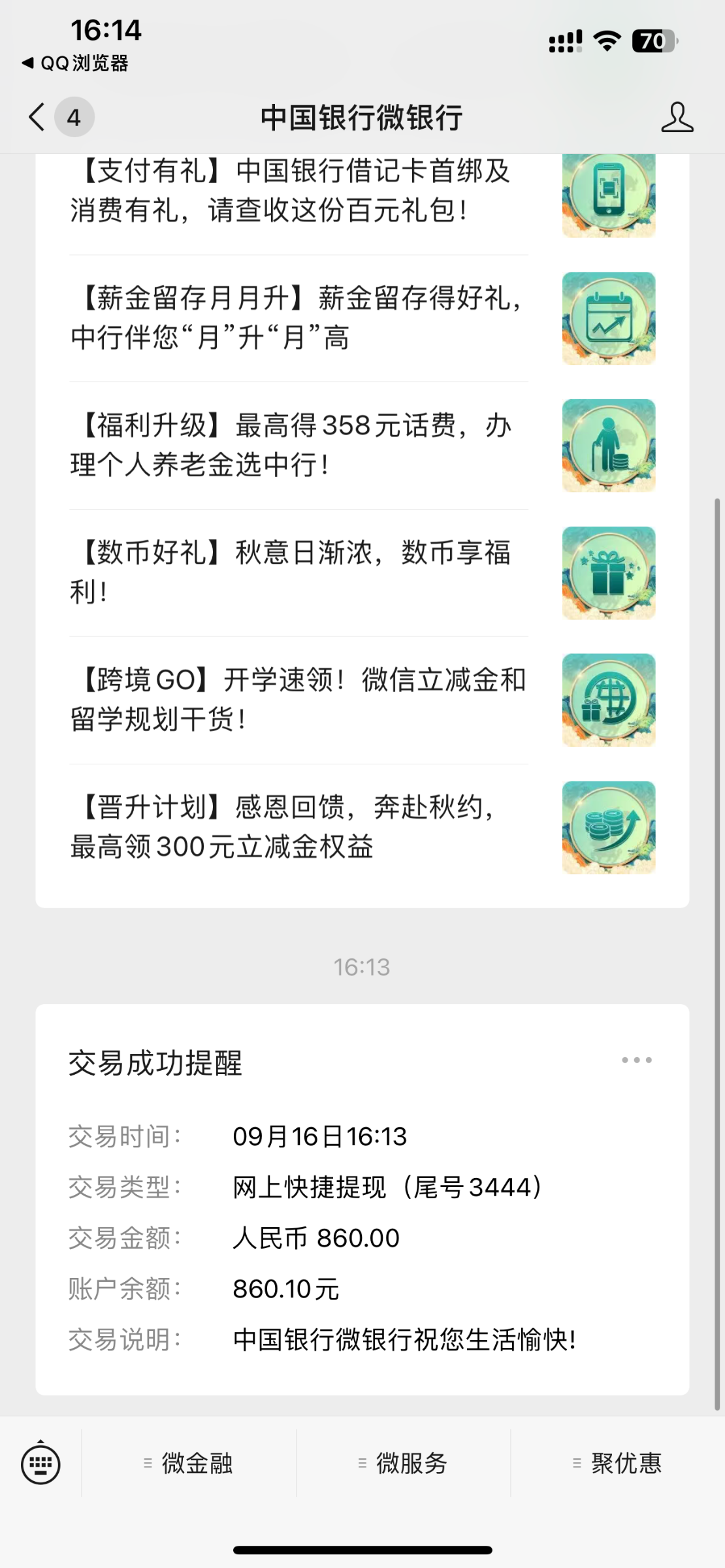Image resolution: width=725 pixels, height=1568 pixels.
Task: Open the account profile icon
Action: pos(677,118)
